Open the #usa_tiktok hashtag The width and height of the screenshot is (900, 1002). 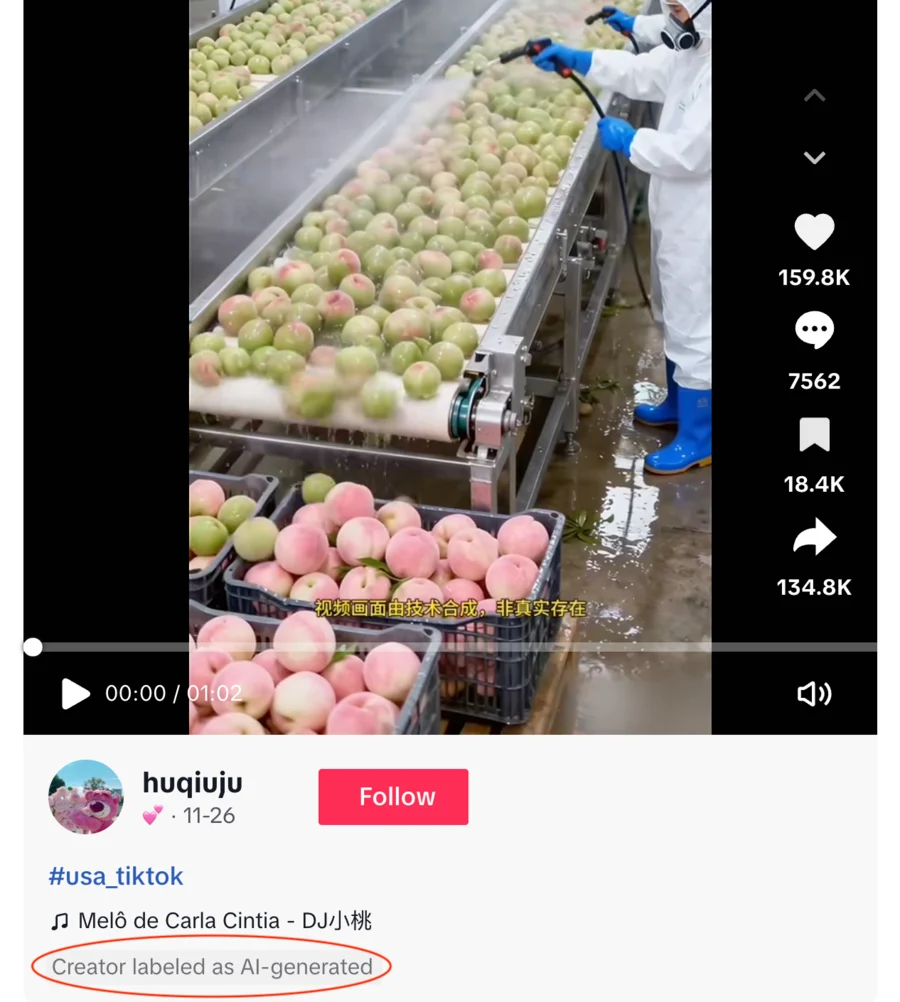tap(116, 876)
